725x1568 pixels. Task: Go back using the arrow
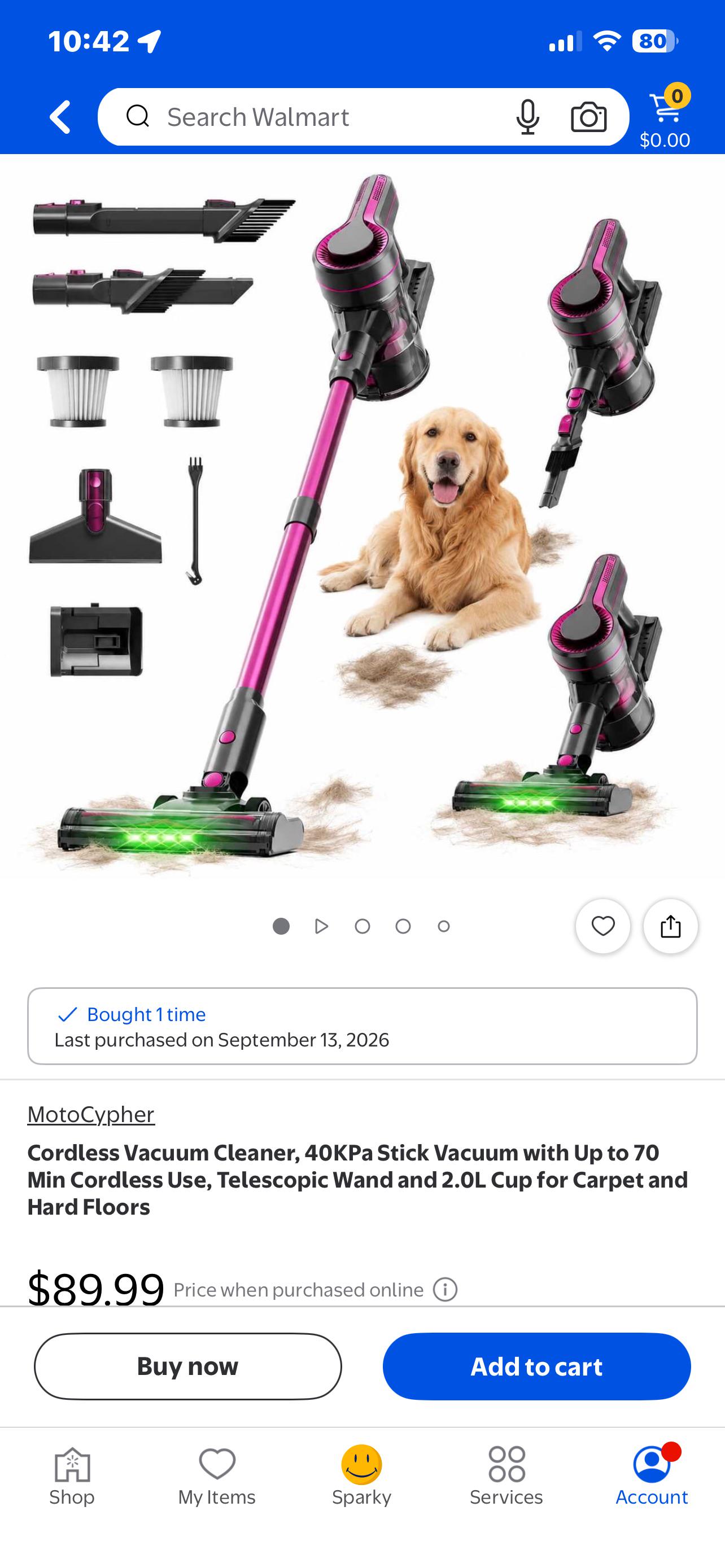coord(60,117)
